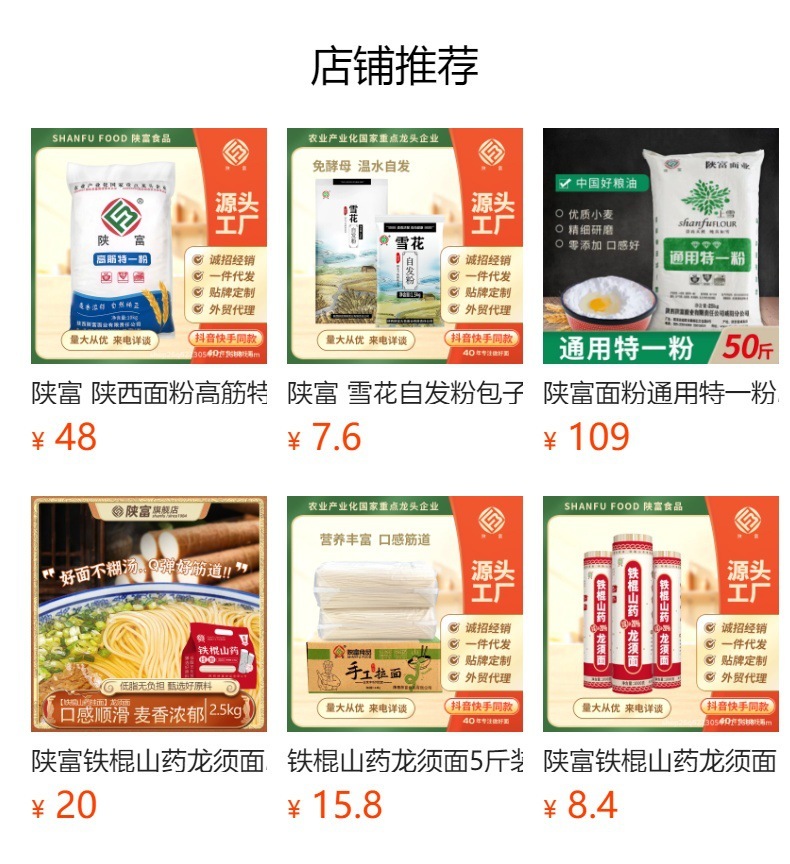The width and height of the screenshot is (790, 864).
Task: View the 陕富 雪花自发粉包子 product card
Action: coord(404,246)
